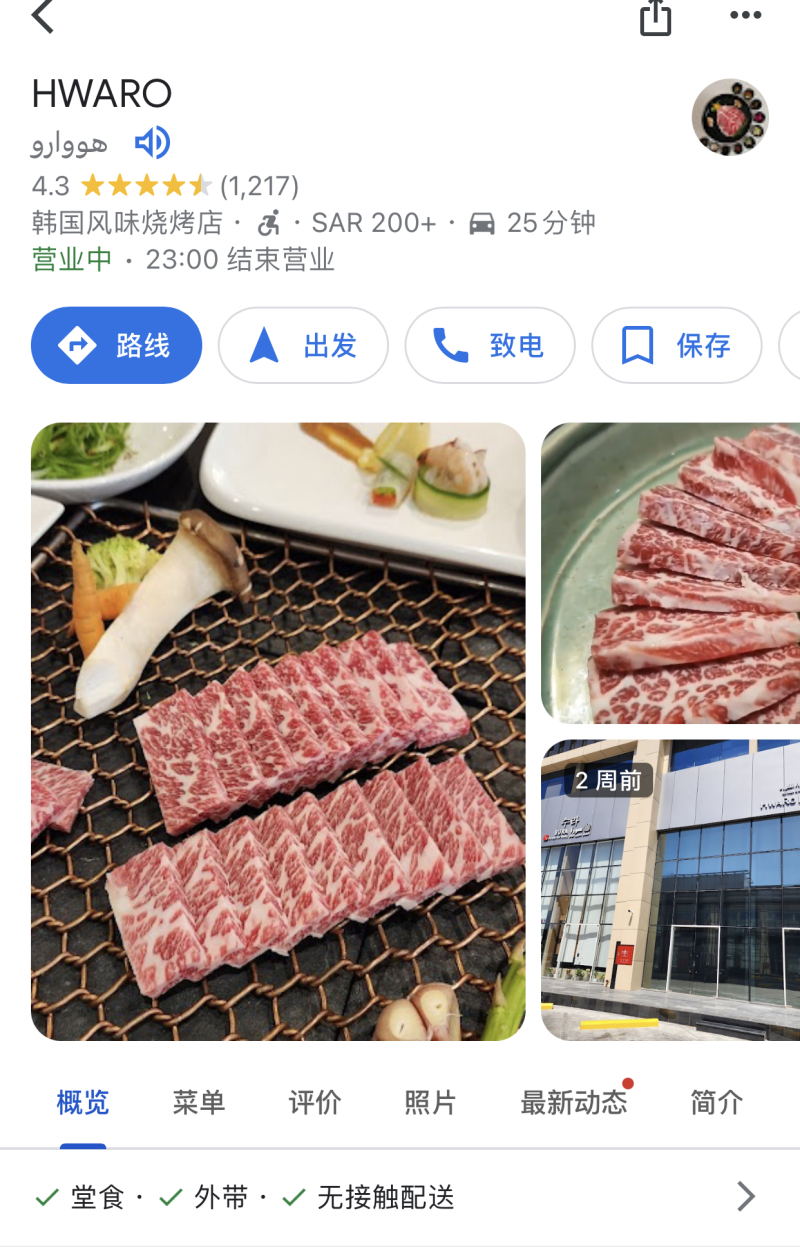Call the restaurant via 致电

tap(489, 346)
